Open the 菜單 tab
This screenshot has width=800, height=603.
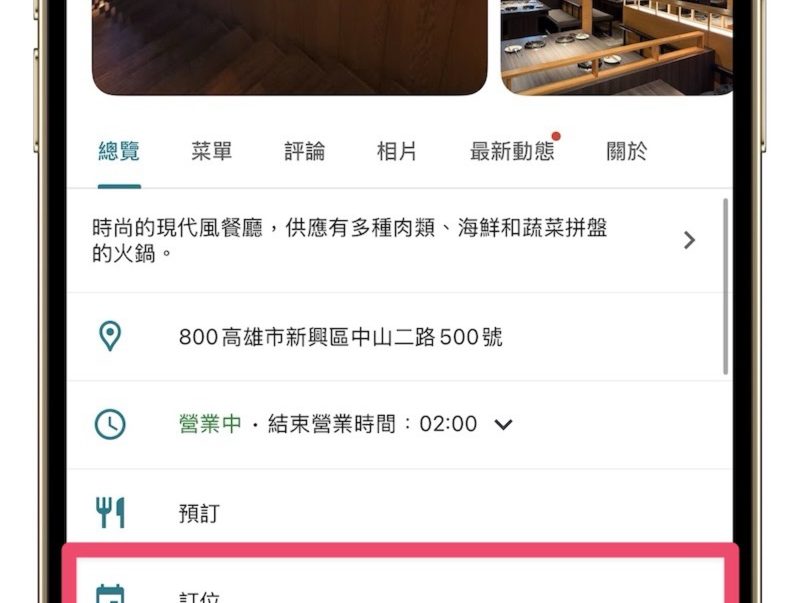(211, 152)
